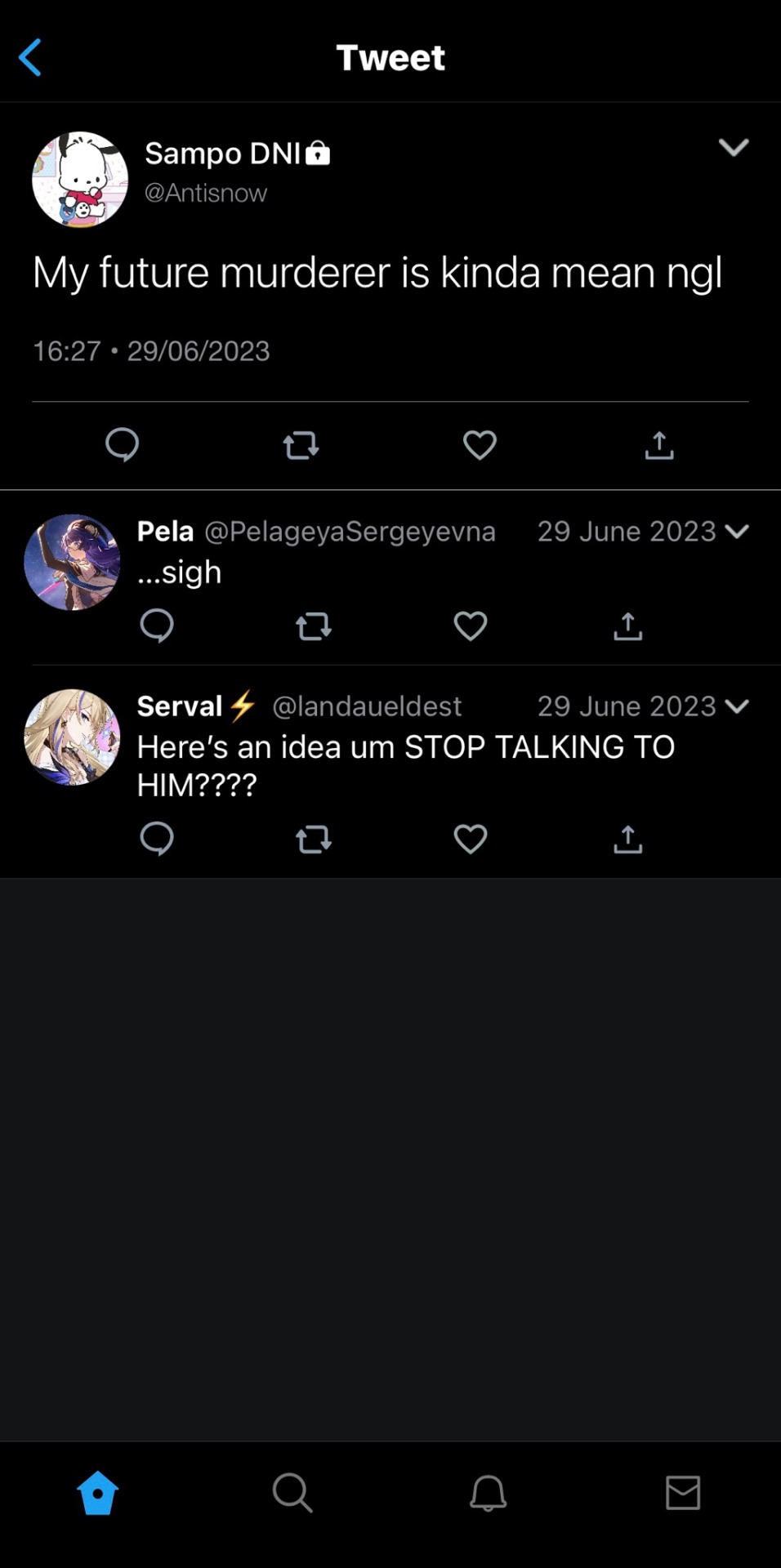Reply to Pela's "...sigh" tweet
781x1568 pixels.
(157, 626)
